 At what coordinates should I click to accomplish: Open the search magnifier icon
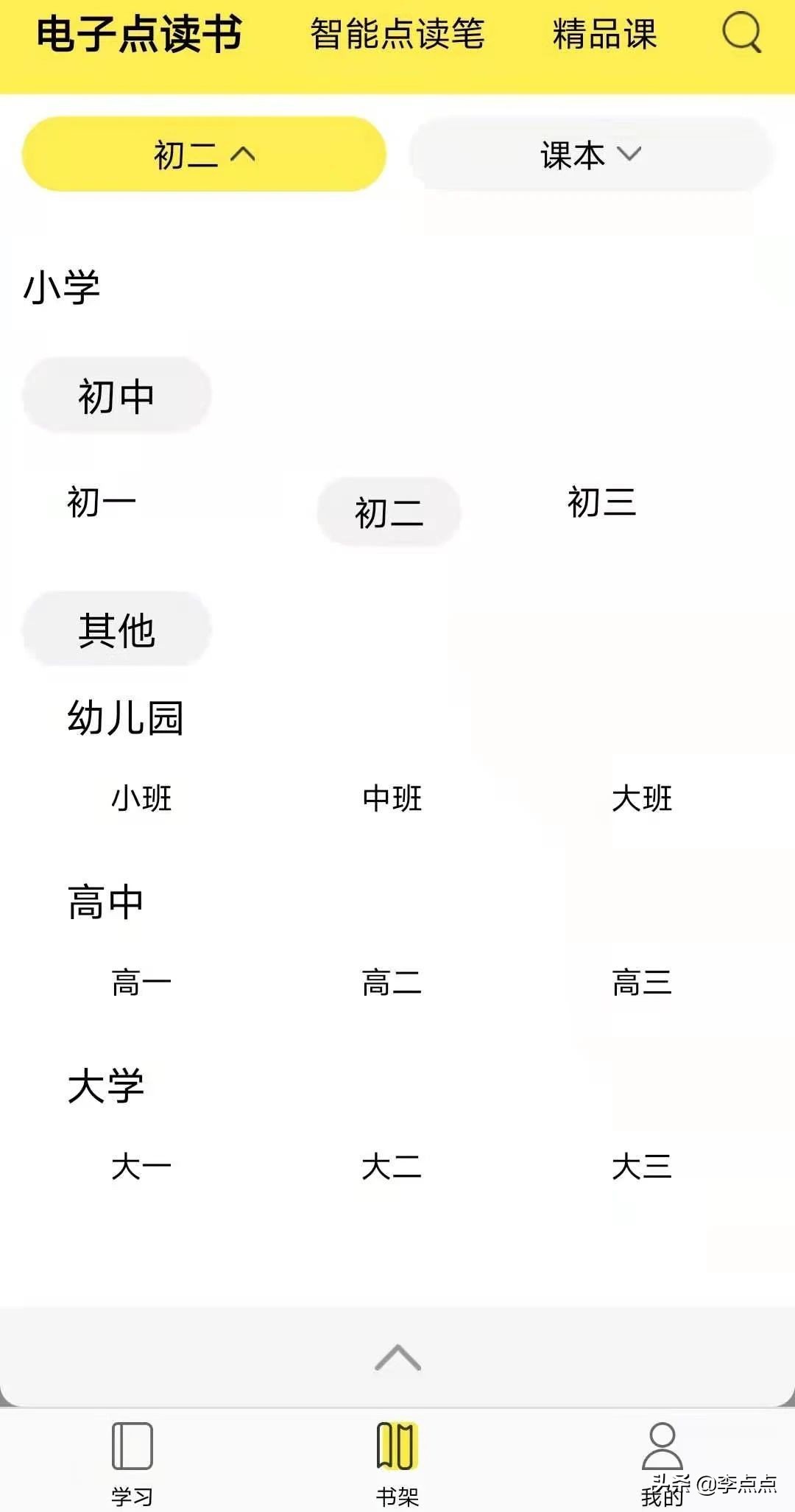743,34
